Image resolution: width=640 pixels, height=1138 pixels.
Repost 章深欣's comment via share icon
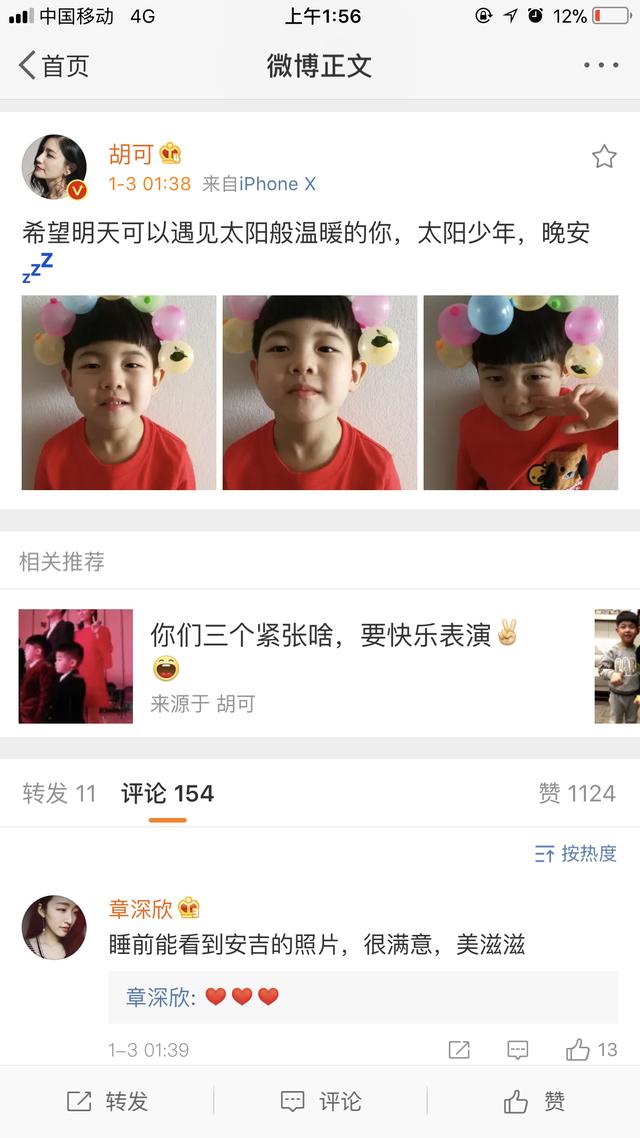tap(459, 1049)
